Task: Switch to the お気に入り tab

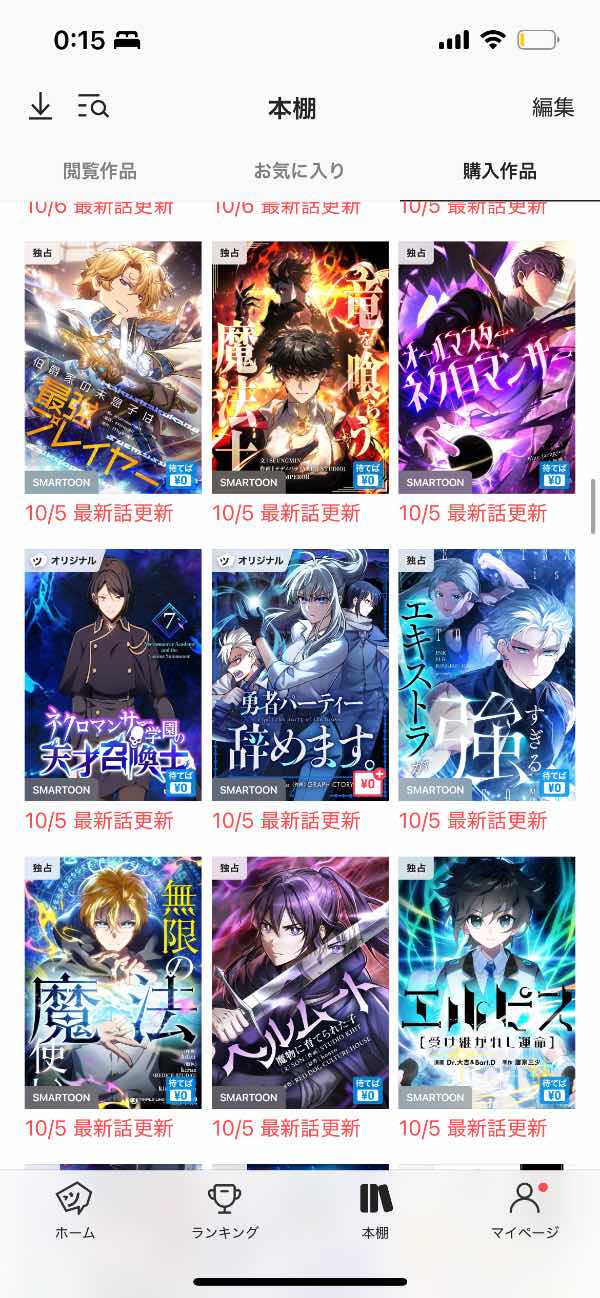Action: 299,171
